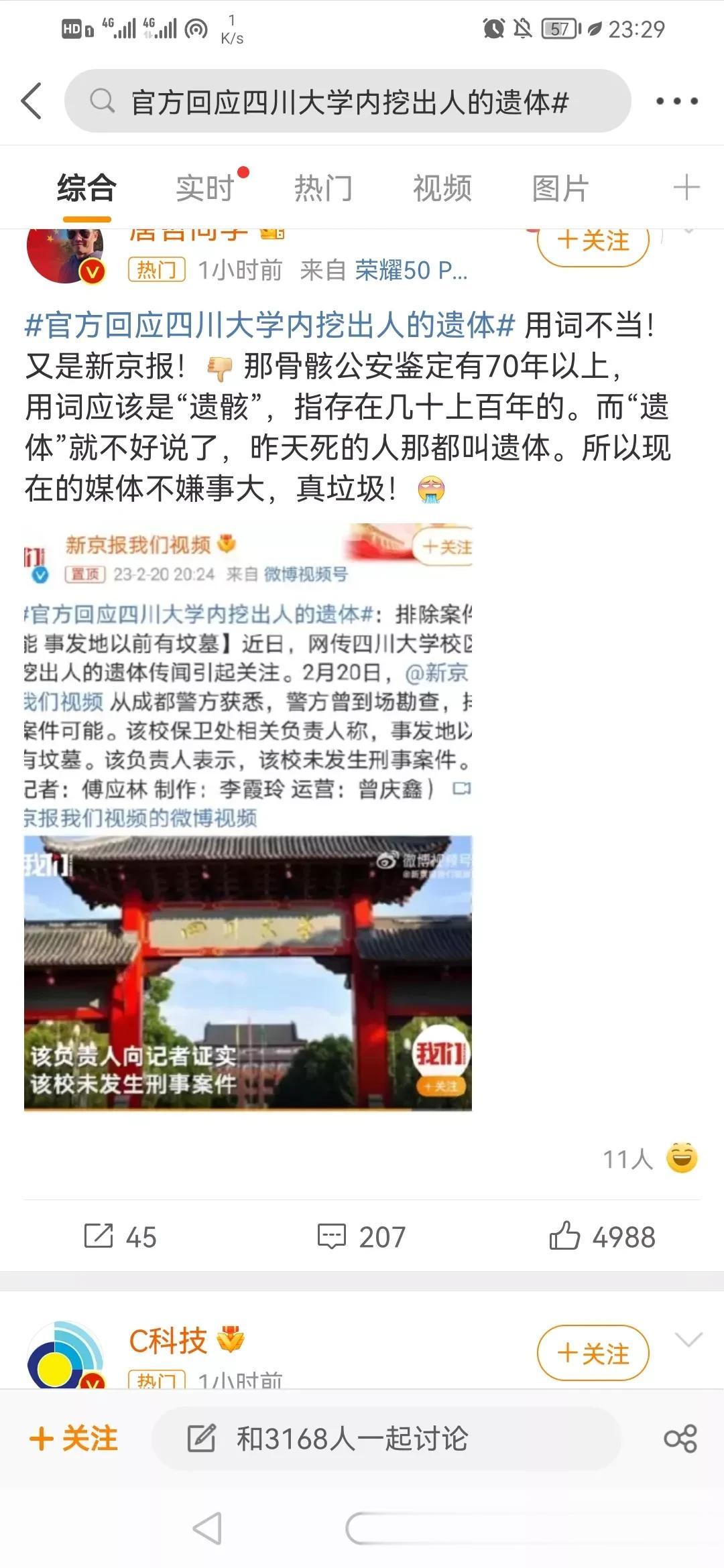The image size is (724, 1568).
Task: Switch to the 图片 tab
Action: pos(560,188)
